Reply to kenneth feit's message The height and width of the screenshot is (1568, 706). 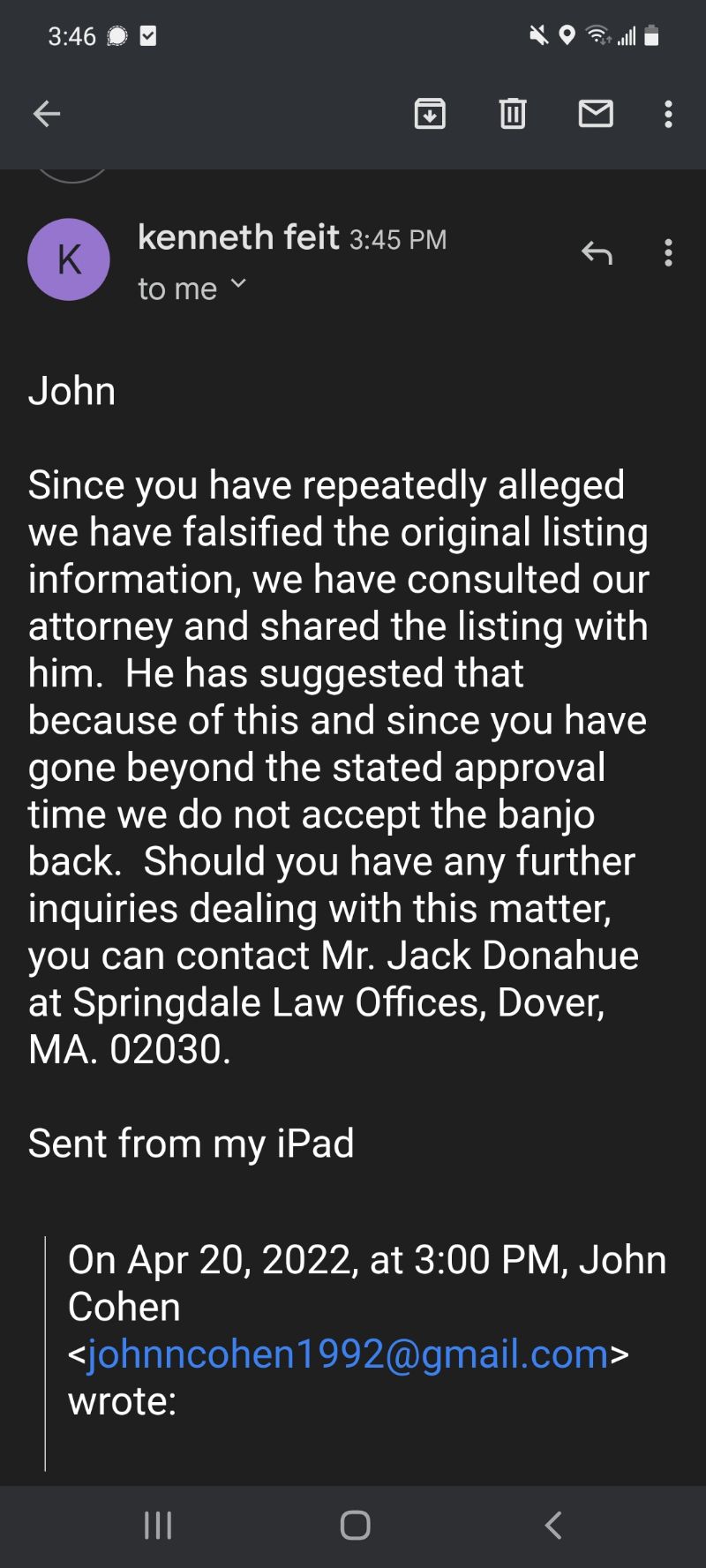(597, 253)
